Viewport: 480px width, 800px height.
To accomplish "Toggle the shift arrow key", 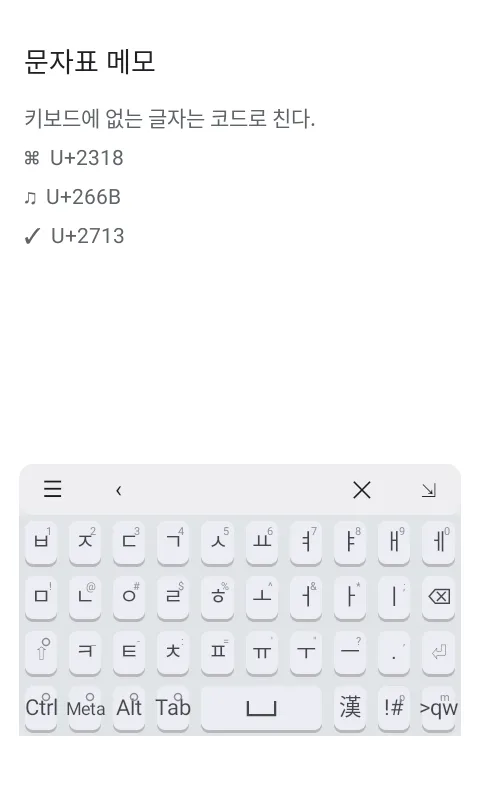I will tap(41, 653).
